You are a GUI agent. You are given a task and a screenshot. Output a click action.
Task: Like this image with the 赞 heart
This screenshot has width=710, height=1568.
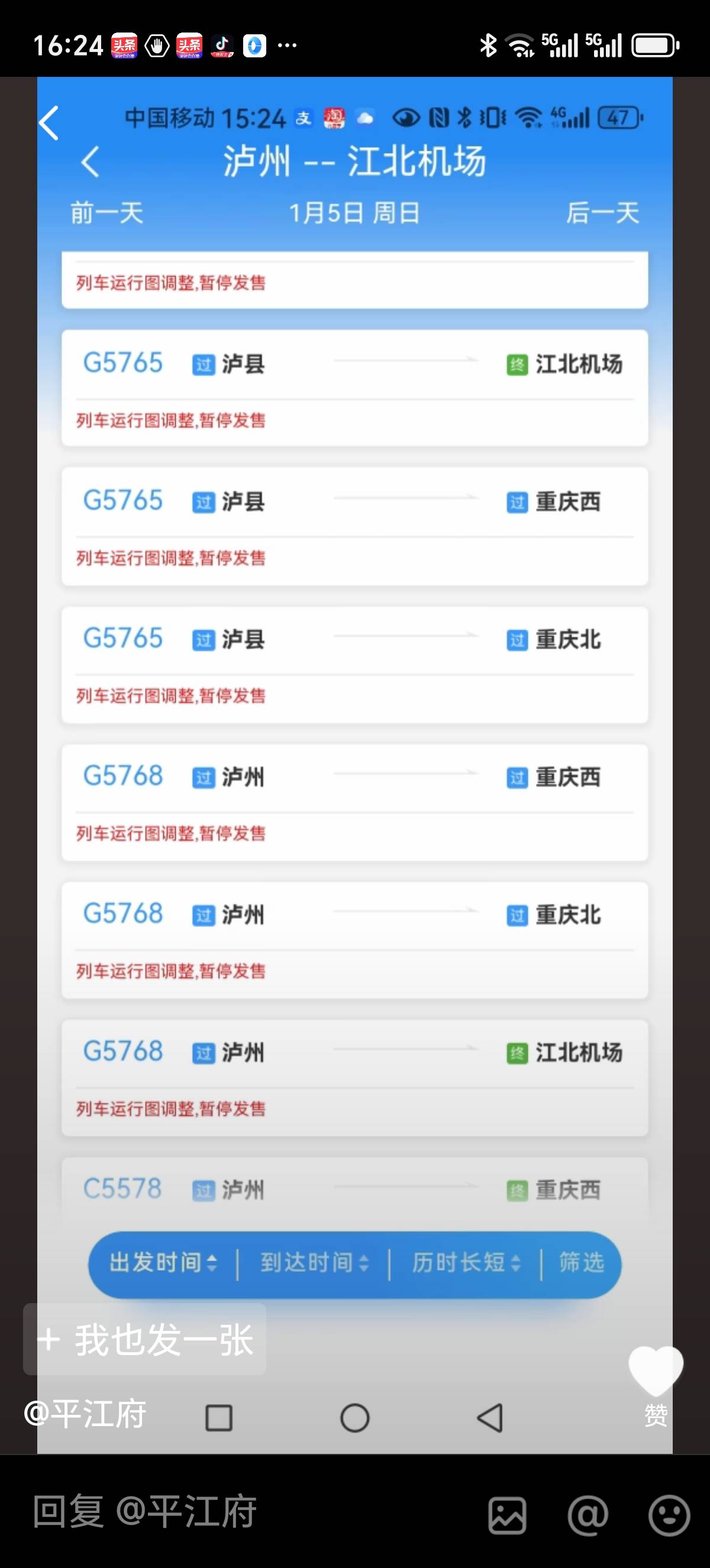pos(655,1372)
